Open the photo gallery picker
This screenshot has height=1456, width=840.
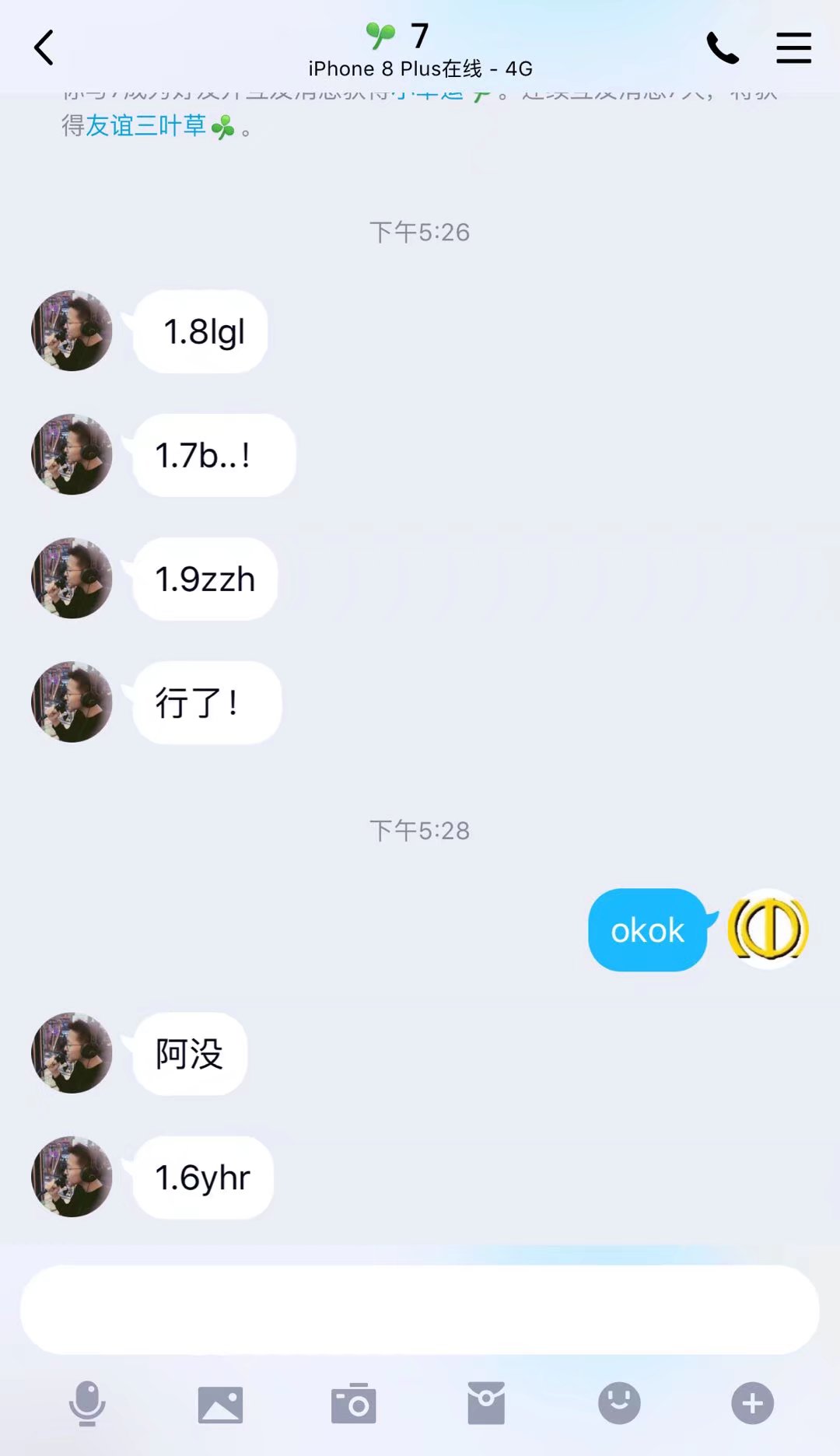(x=220, y=1404)
